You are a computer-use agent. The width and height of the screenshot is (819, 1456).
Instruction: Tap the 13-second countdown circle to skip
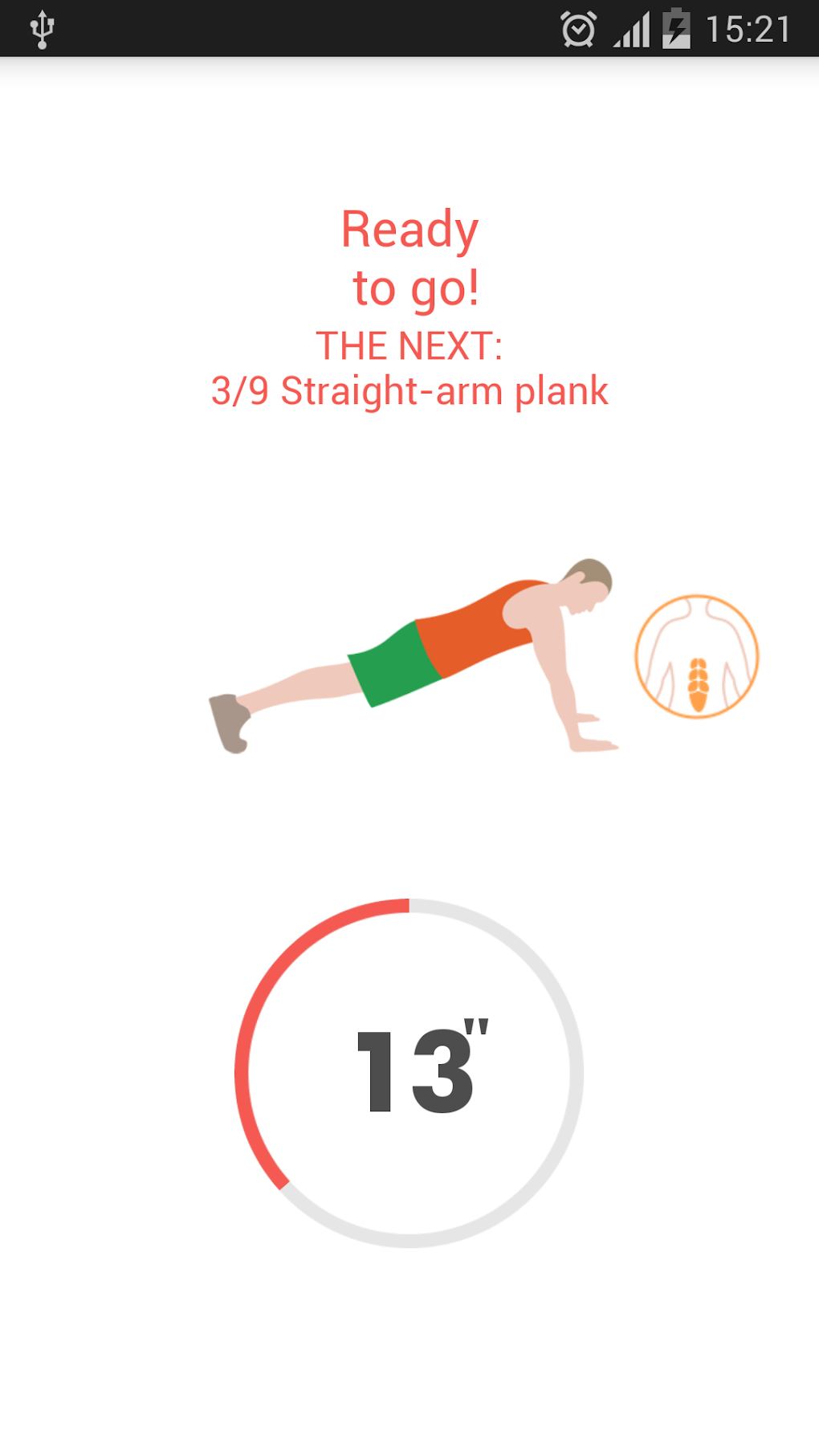[409, 1073]
